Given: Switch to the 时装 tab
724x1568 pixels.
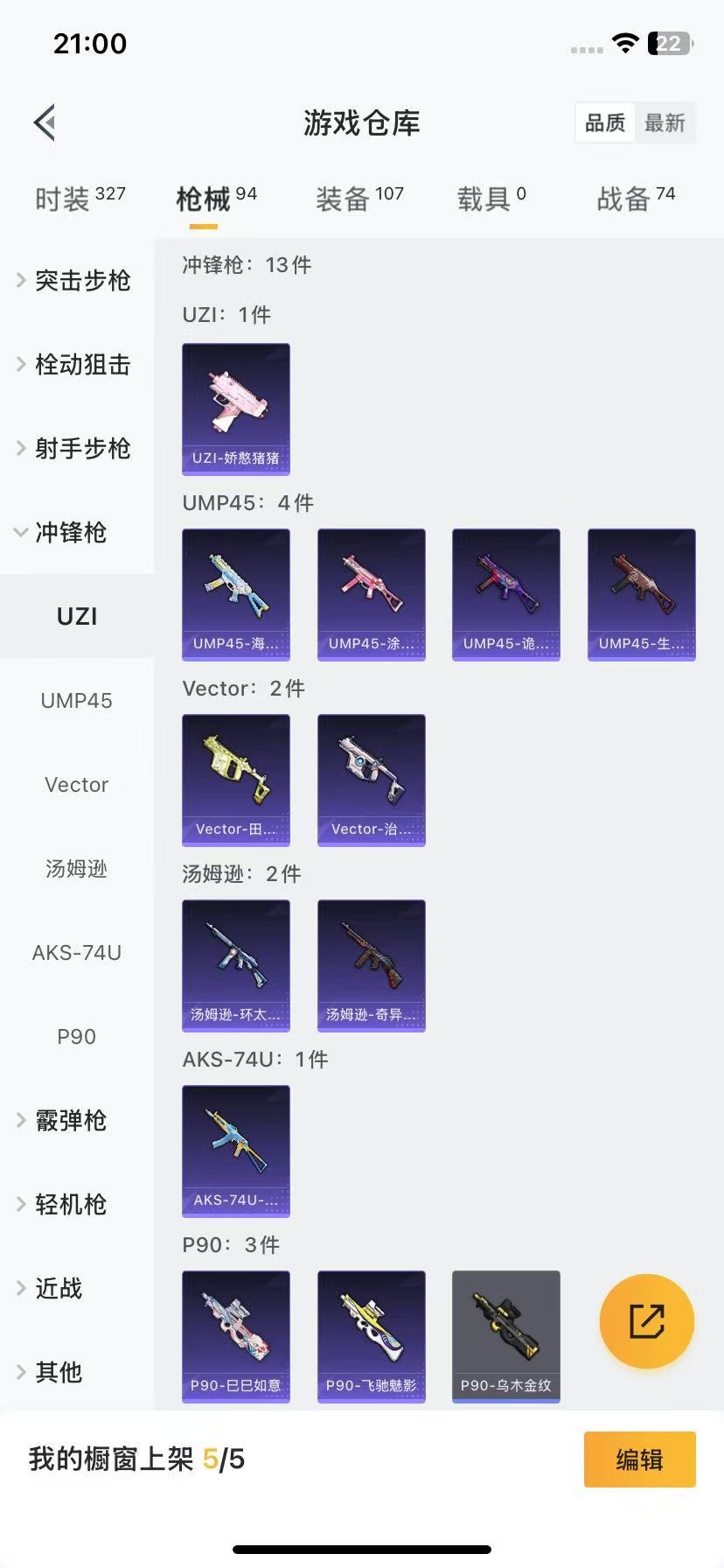Looking at the screenshot, I should 80,199.
